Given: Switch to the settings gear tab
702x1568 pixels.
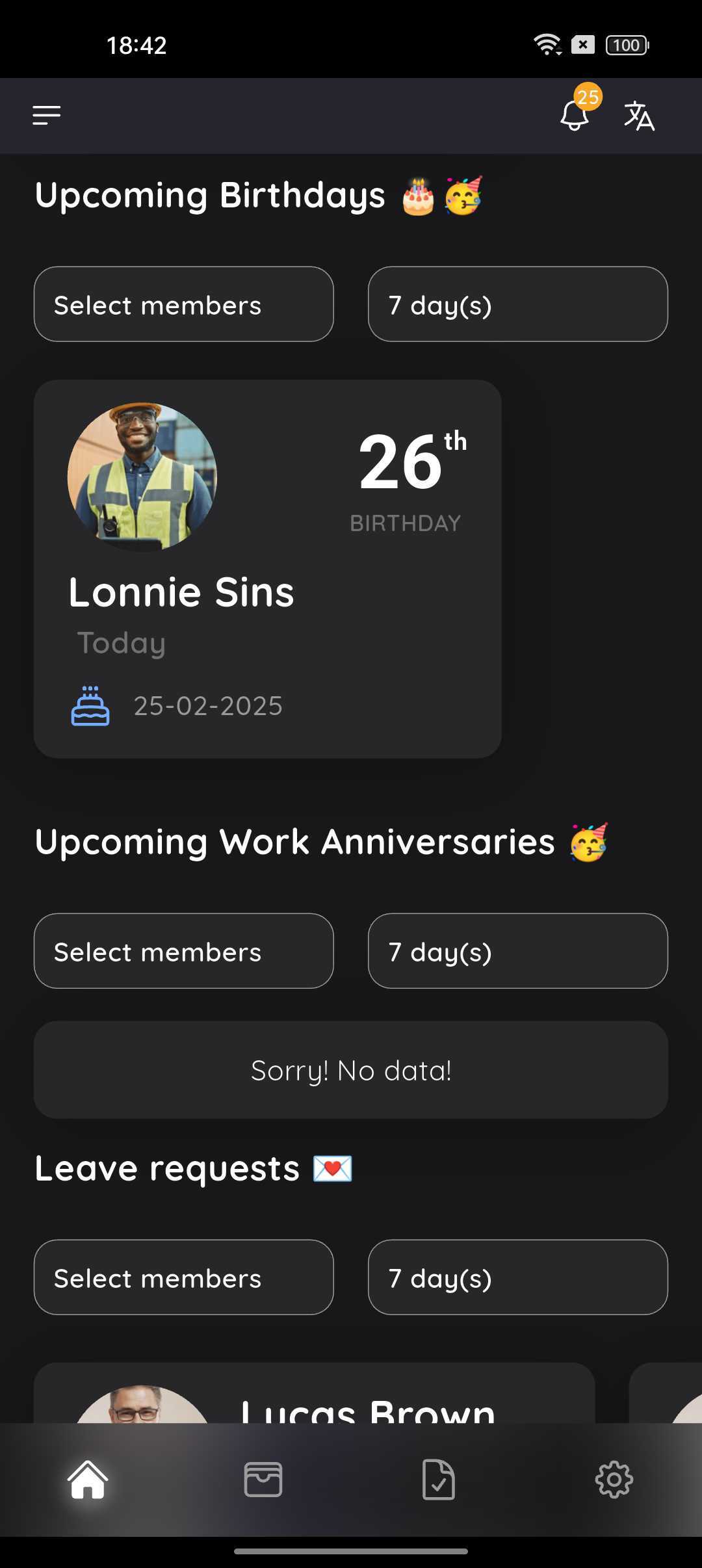Looking at the screenshot, I should tap(614, 1480).
